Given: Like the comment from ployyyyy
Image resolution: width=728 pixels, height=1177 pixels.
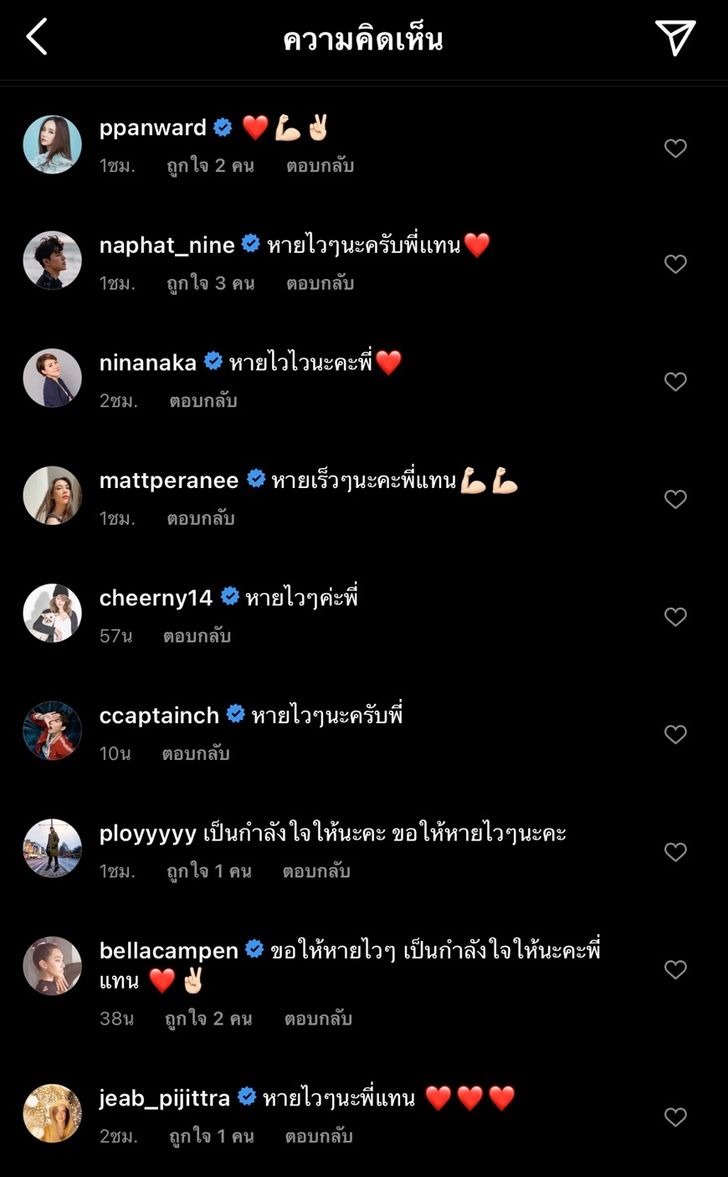Looking at the screenshot, I should (676, 852).
